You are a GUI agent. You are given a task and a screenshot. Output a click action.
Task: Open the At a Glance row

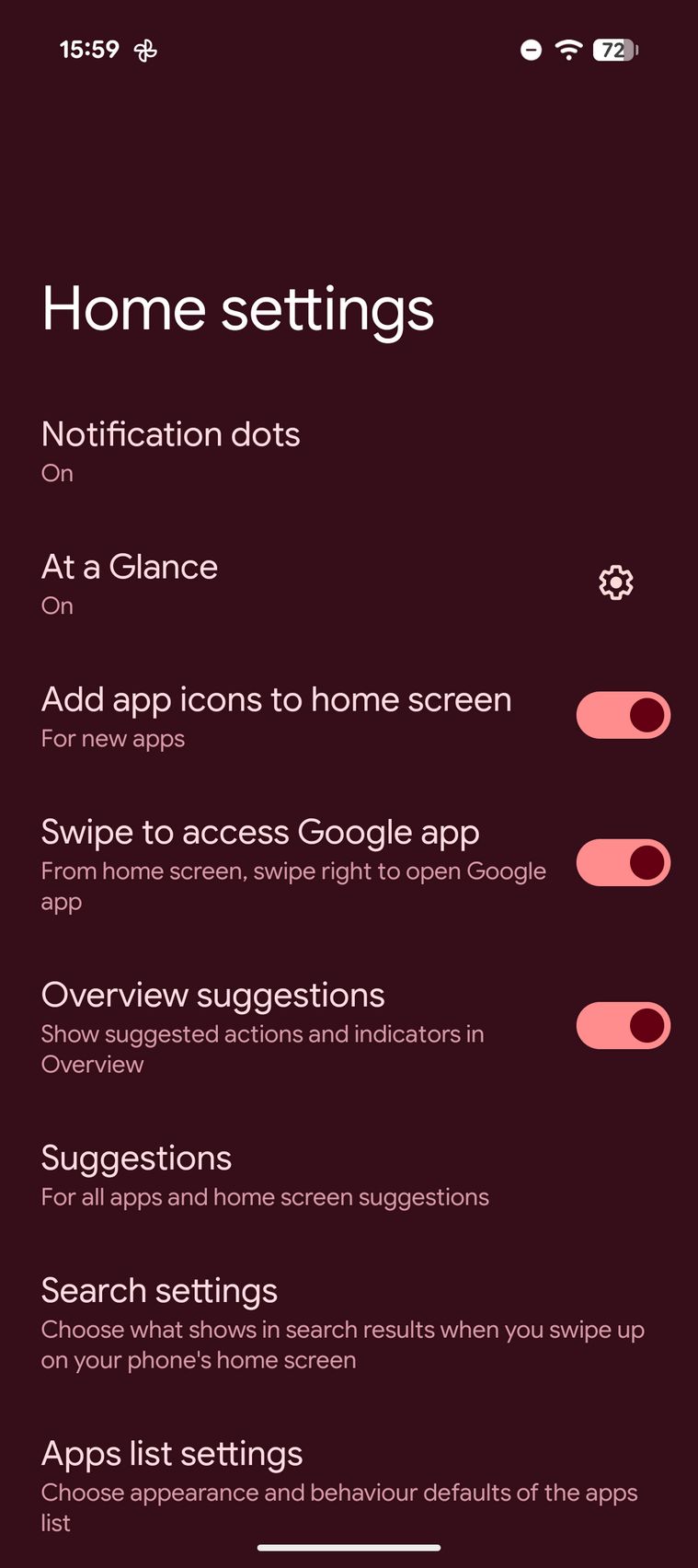(x=131, y=583)
